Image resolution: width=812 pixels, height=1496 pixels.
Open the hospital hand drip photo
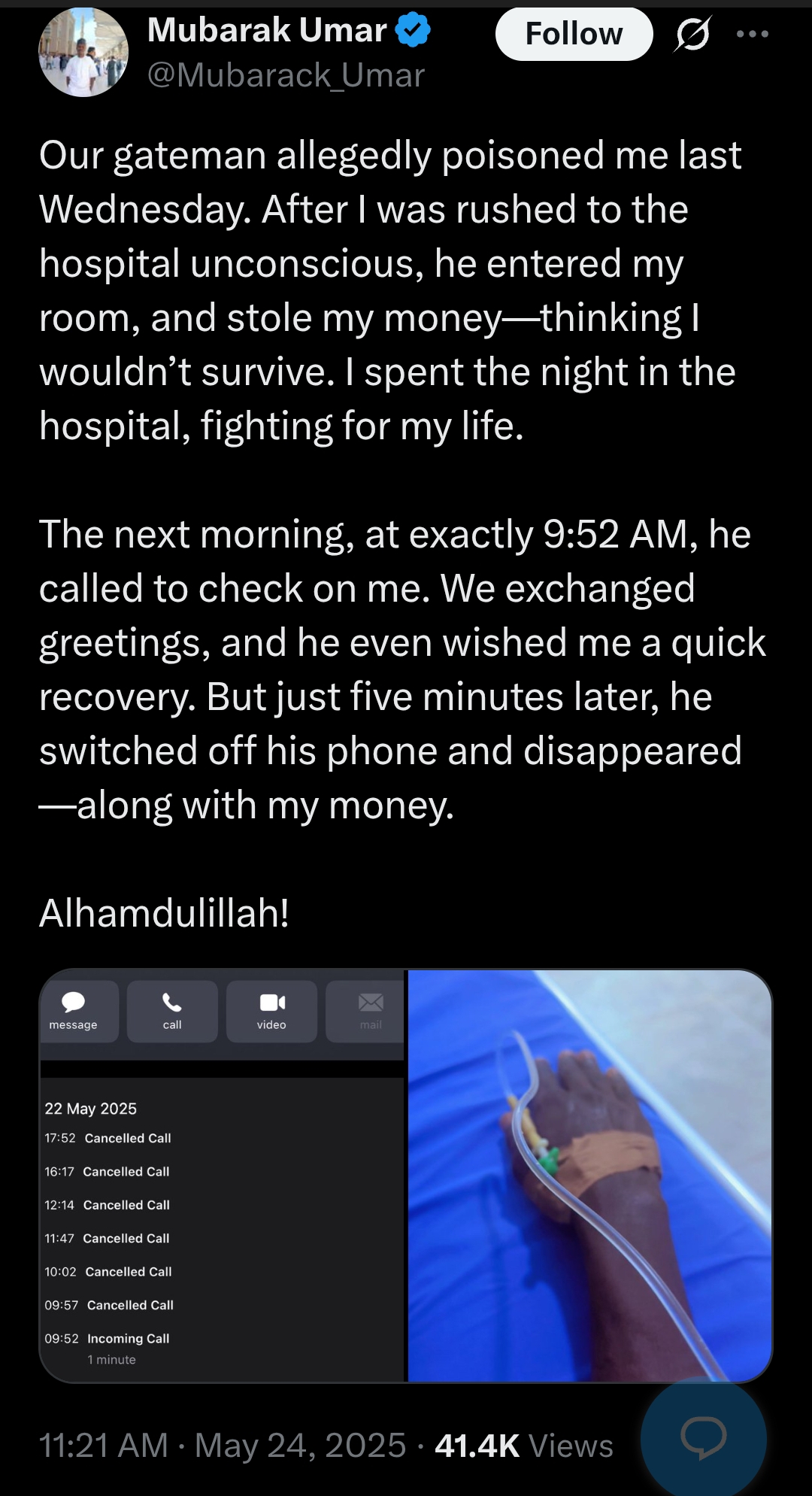[x=589, y=1176]
